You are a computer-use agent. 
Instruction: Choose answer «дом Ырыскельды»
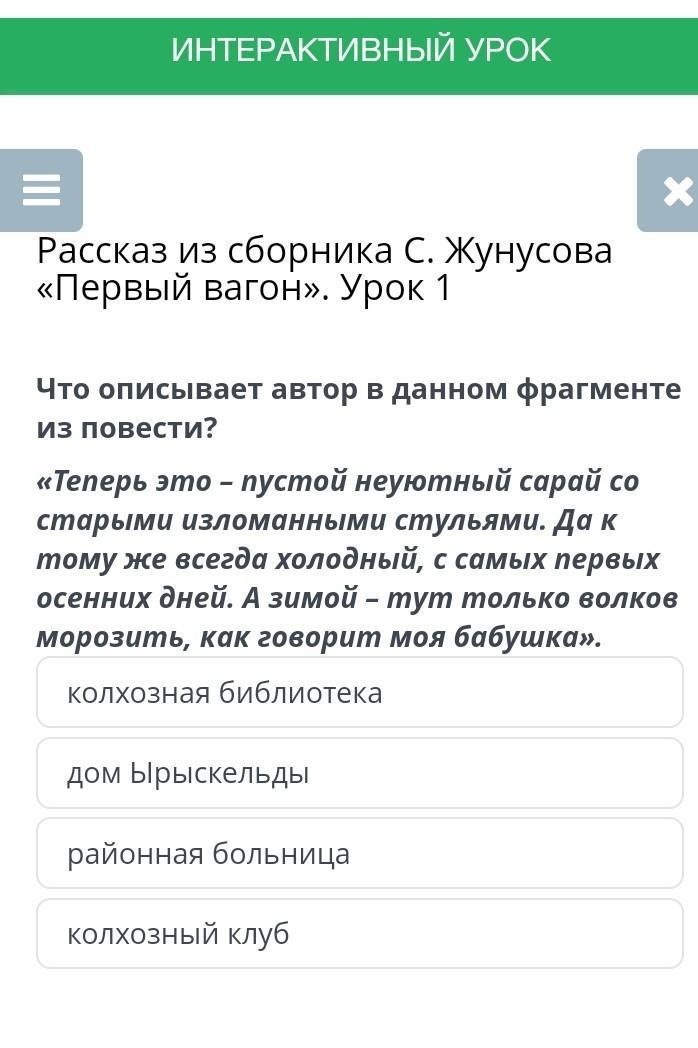click(359, 773)
